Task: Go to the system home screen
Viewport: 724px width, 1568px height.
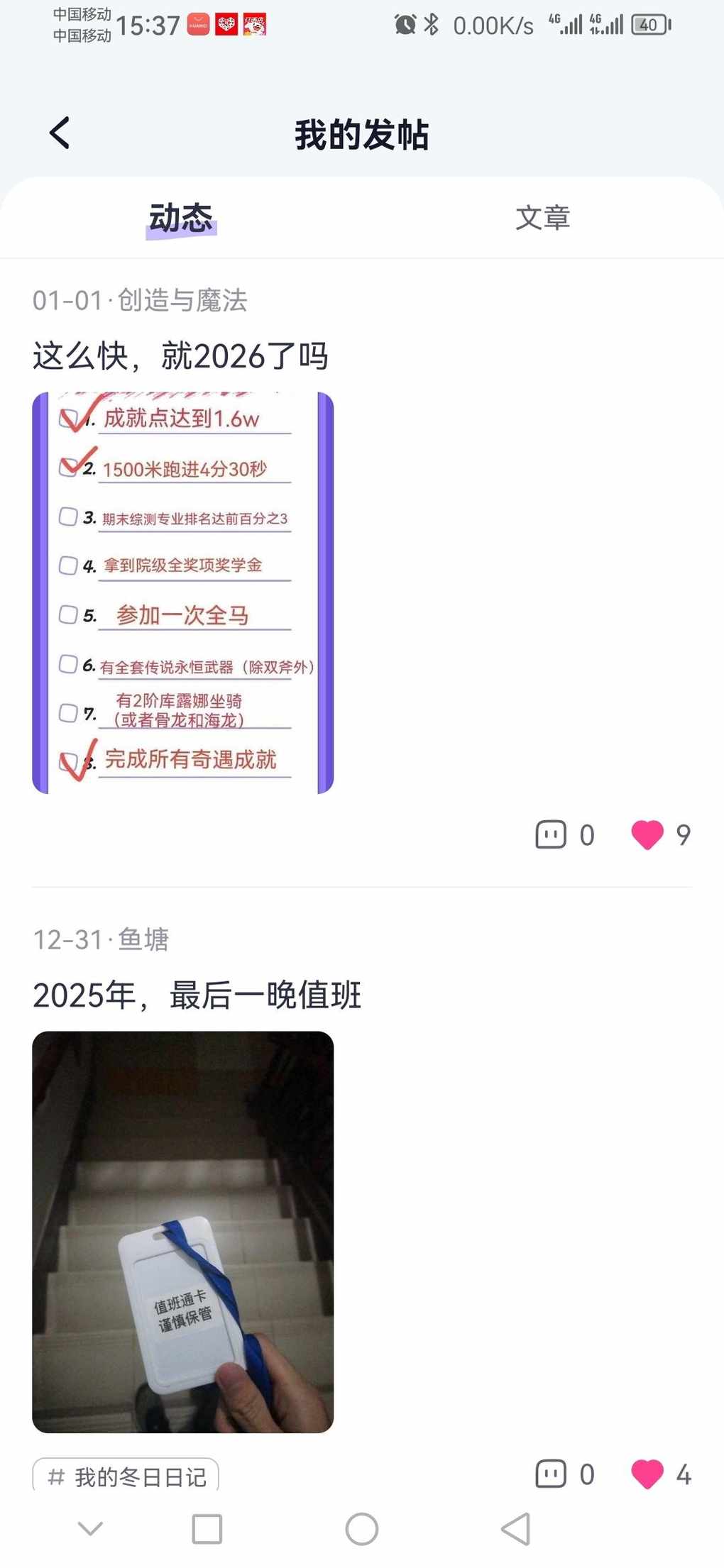Action: tap(361, 1529)
